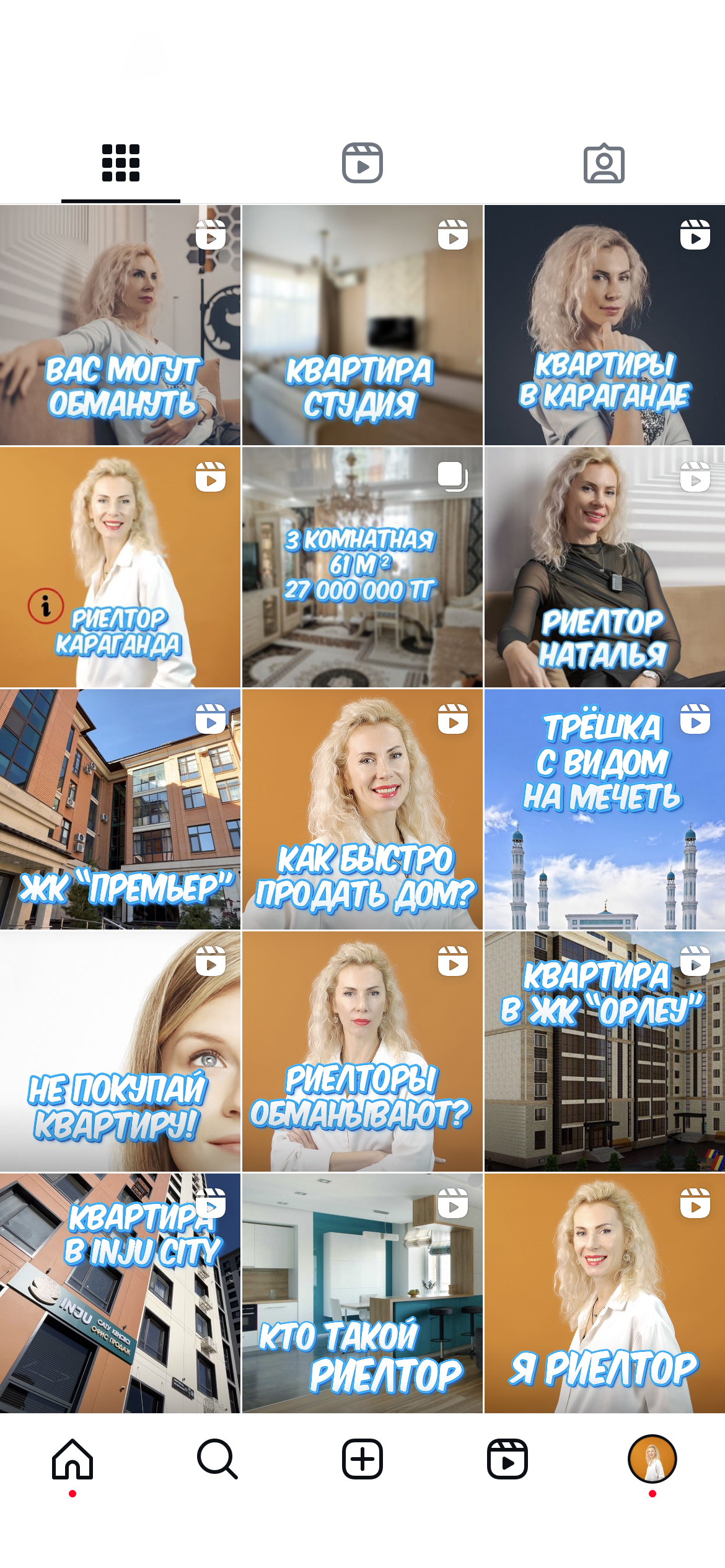The width and height of the screenshot is (725, 1568).
Task: Open the reel 'Квартира студия'
Action: (x=362, y=326)
